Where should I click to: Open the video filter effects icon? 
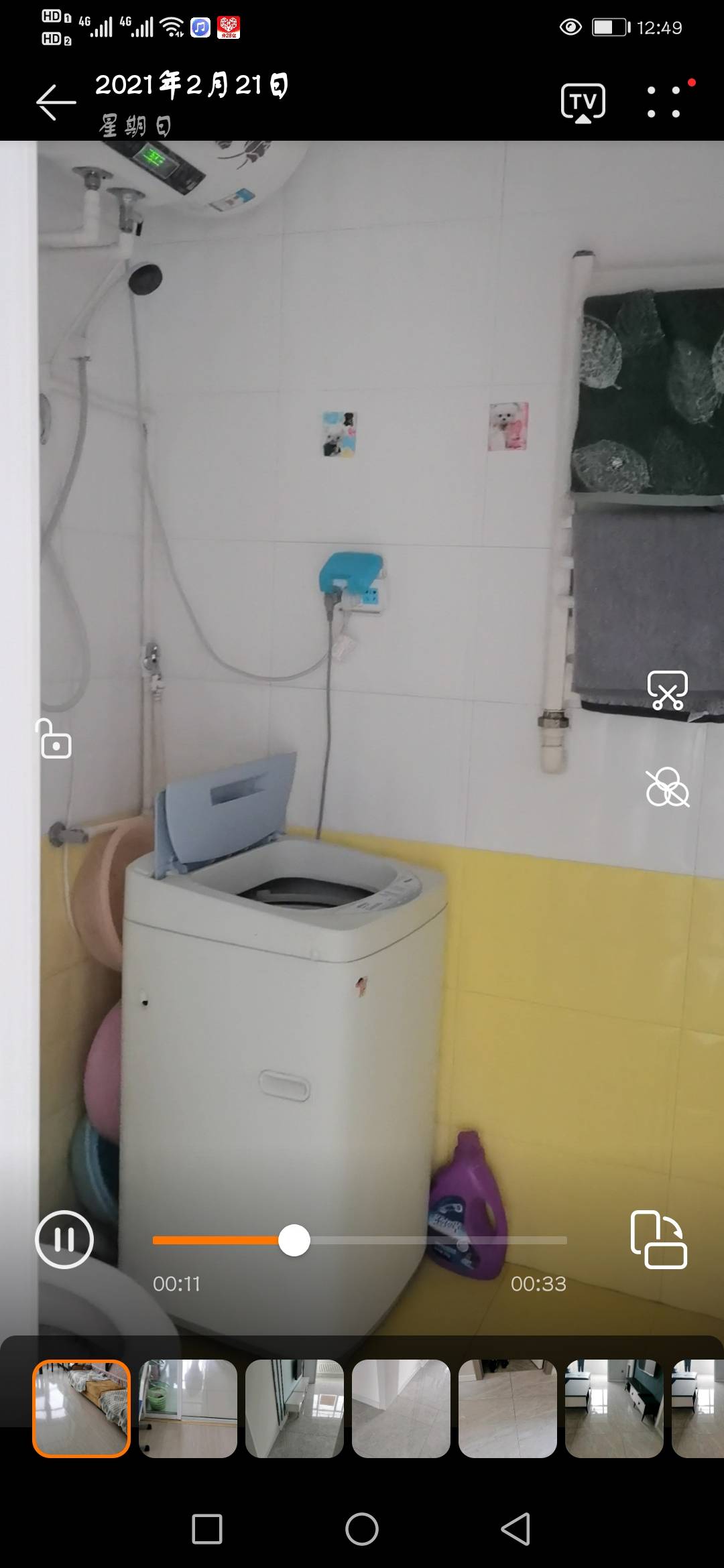(x=667, y=787)
